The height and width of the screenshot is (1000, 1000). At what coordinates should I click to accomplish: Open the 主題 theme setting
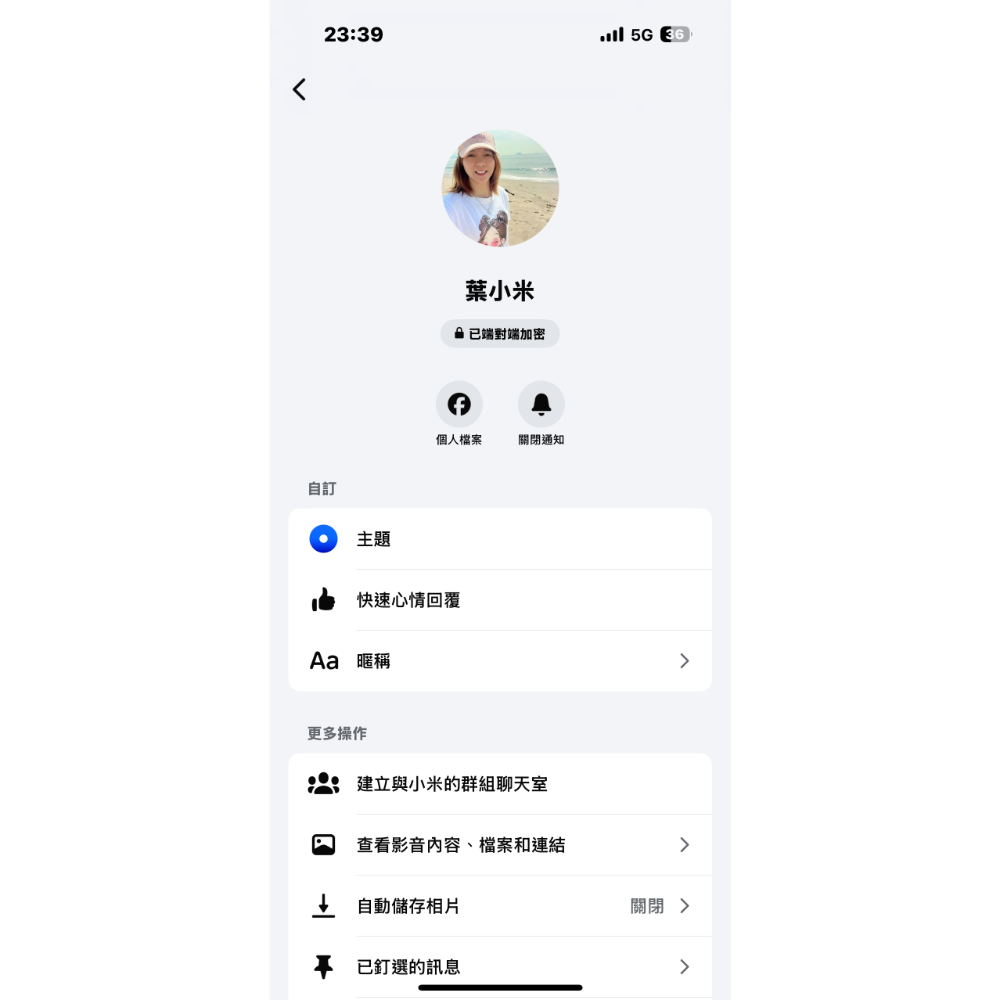click(x=500, y=539)
